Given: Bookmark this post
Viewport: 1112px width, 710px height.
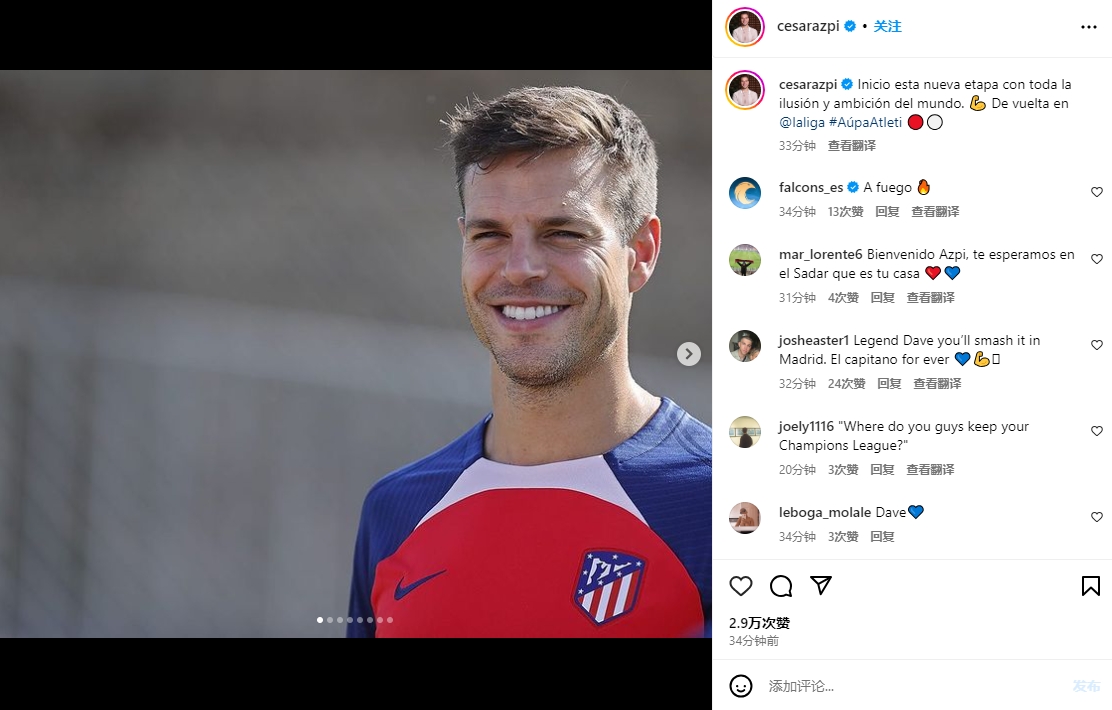Looking at the screenshot, I should point(1090,586).
